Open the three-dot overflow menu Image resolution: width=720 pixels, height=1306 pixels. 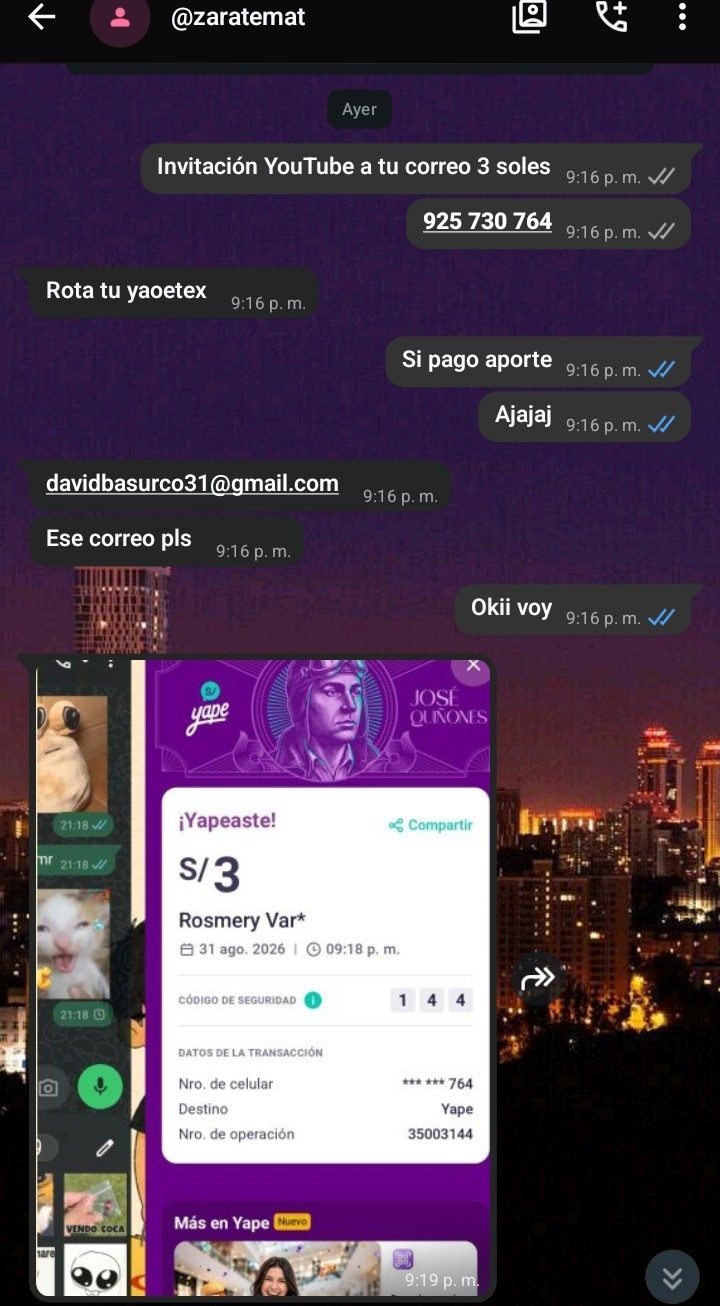(x=682, y=16)
